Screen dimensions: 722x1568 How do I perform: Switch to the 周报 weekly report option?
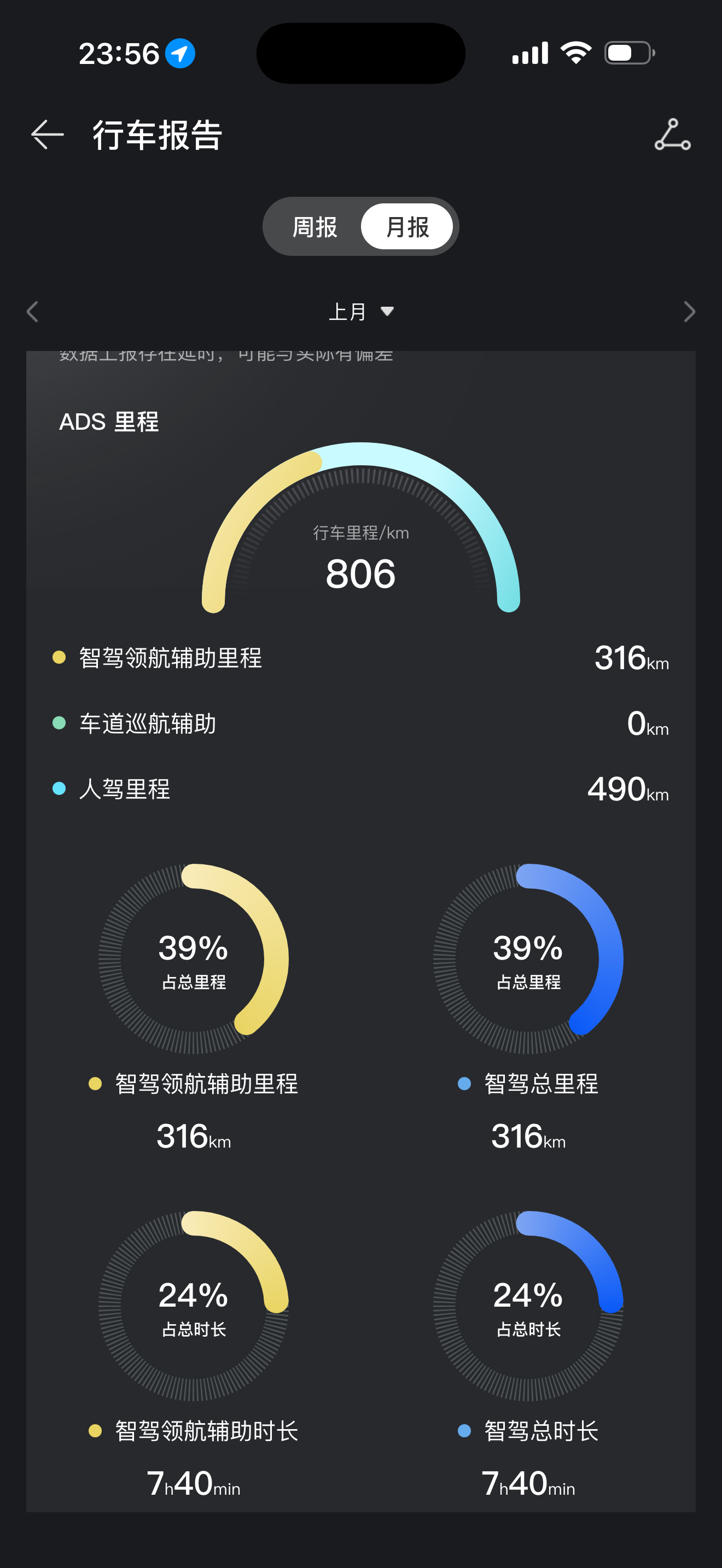pyautogui.click(x=316, y=226)
